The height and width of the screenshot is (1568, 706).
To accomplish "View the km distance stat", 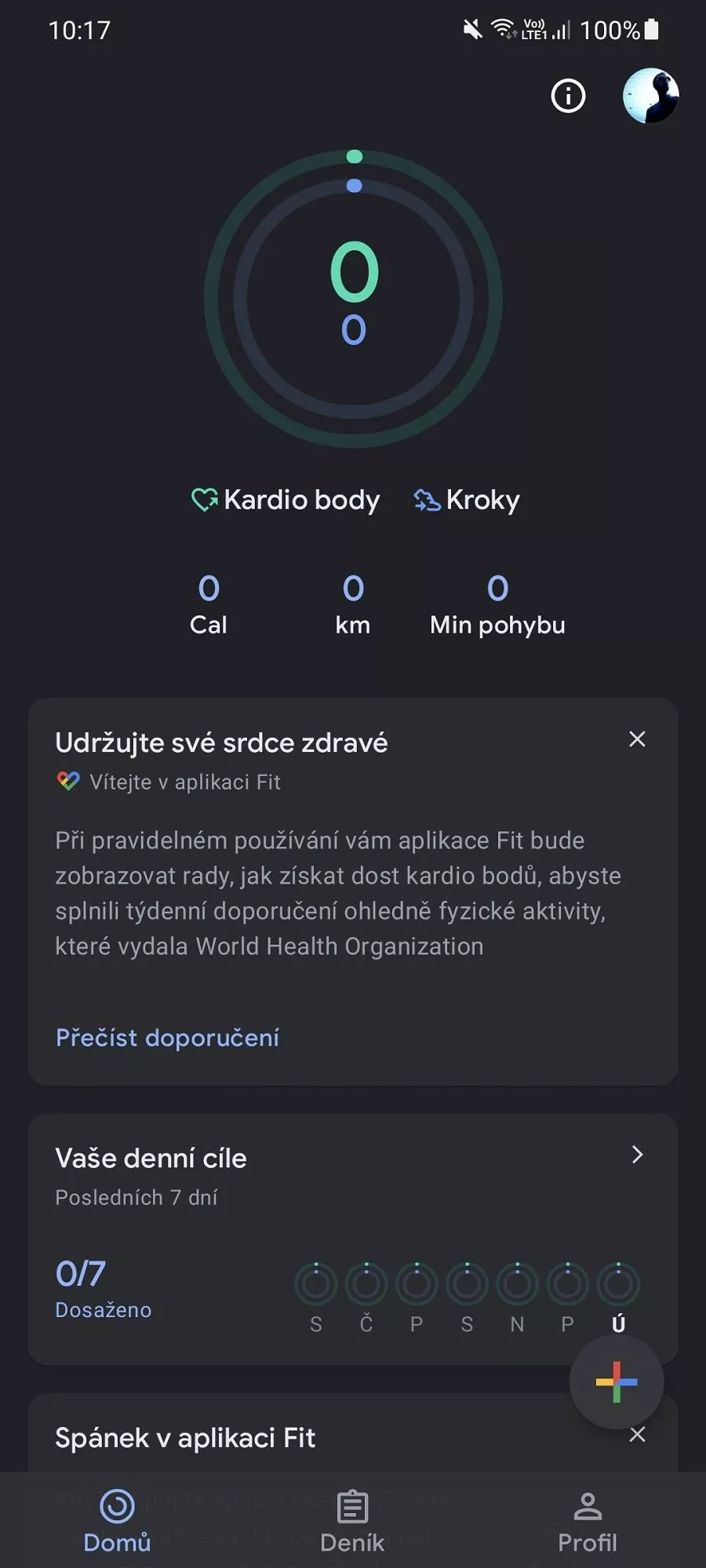I will (353, 604).
